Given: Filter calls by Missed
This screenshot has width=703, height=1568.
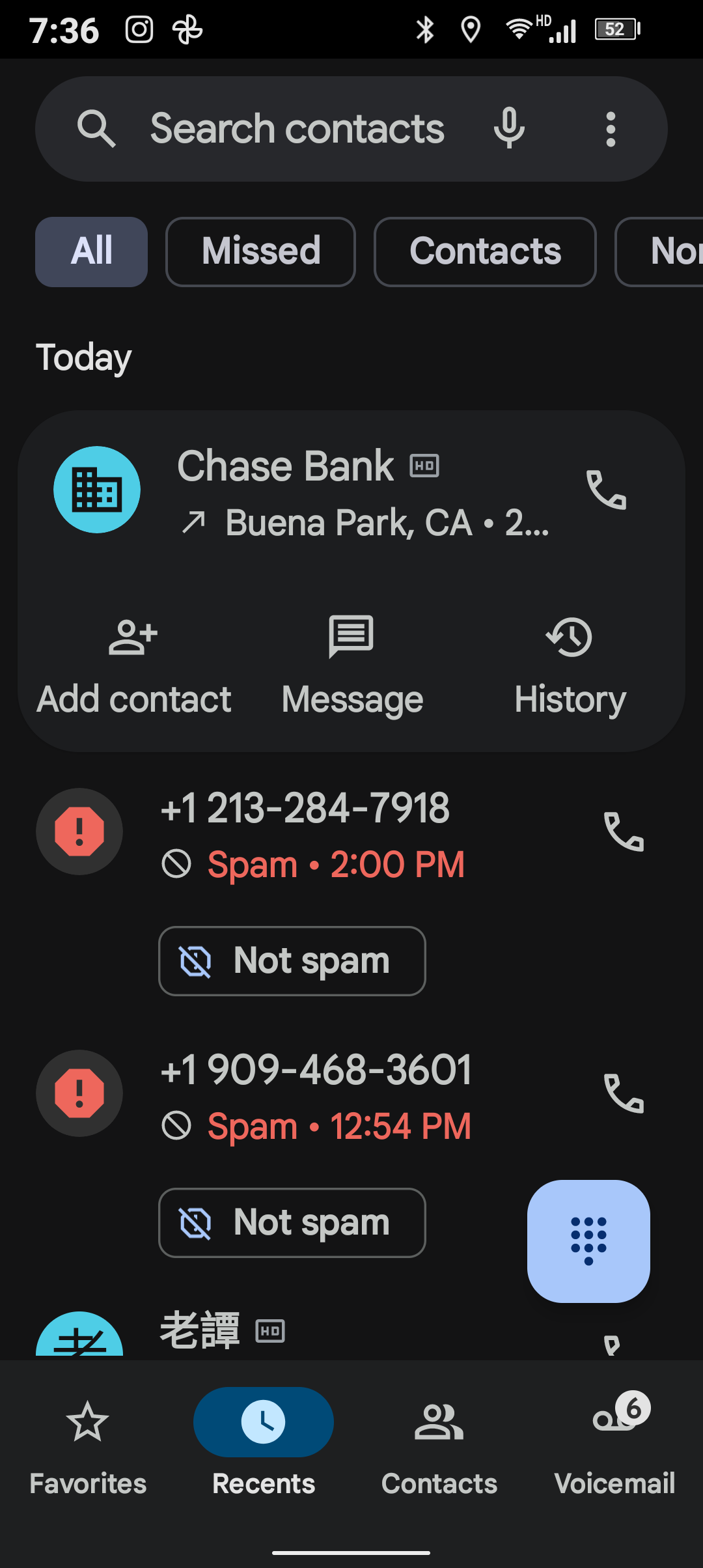Looking at the screenshot, I should click(x=260, y=252).
